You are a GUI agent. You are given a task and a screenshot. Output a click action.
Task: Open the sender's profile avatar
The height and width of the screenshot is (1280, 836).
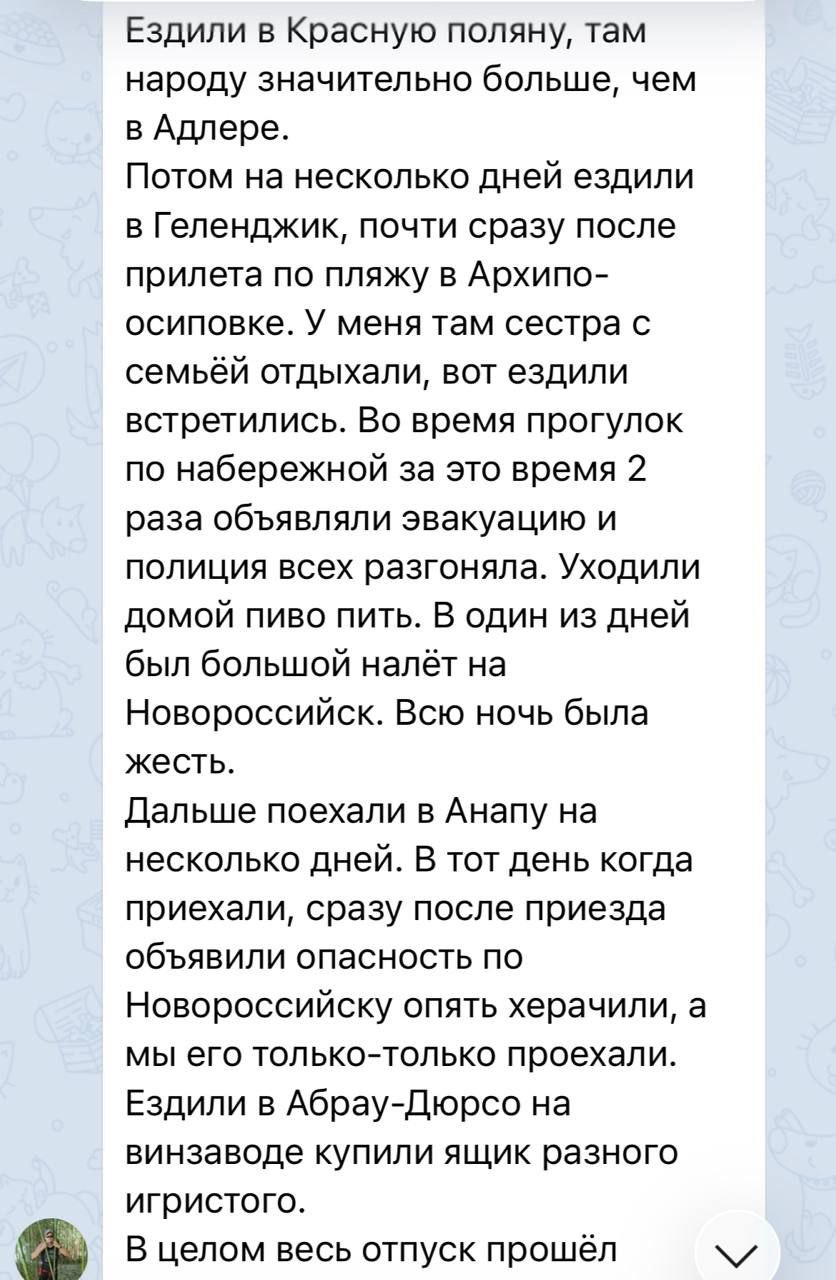(x=47, y=1249)
